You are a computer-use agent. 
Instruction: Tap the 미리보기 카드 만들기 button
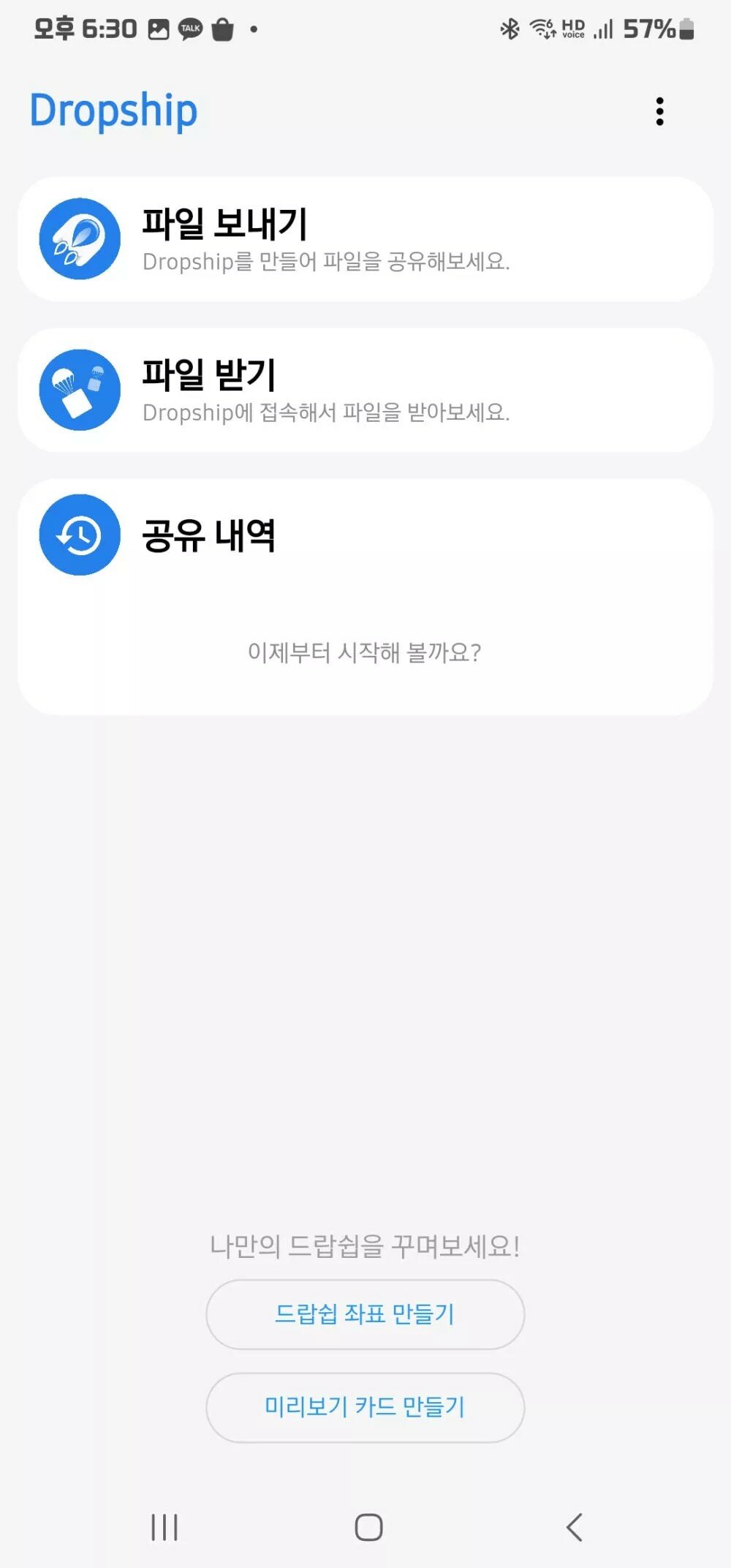click(365, 1407)
